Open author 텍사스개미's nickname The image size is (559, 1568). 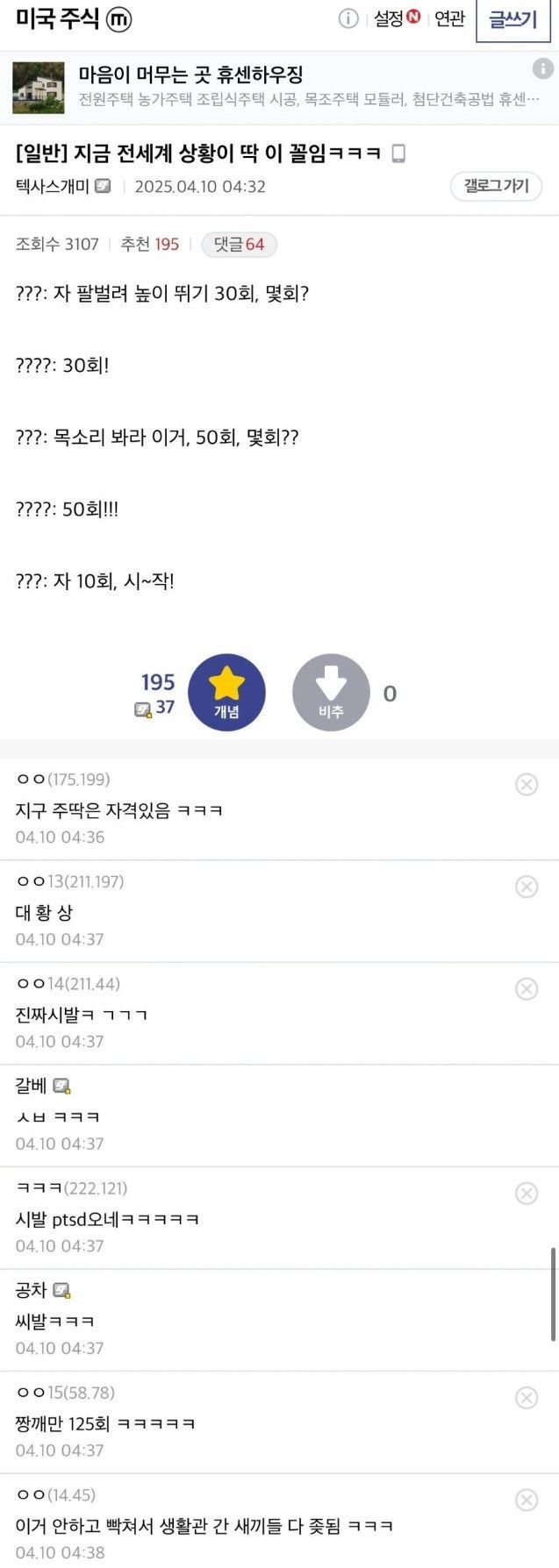(53, 186)
